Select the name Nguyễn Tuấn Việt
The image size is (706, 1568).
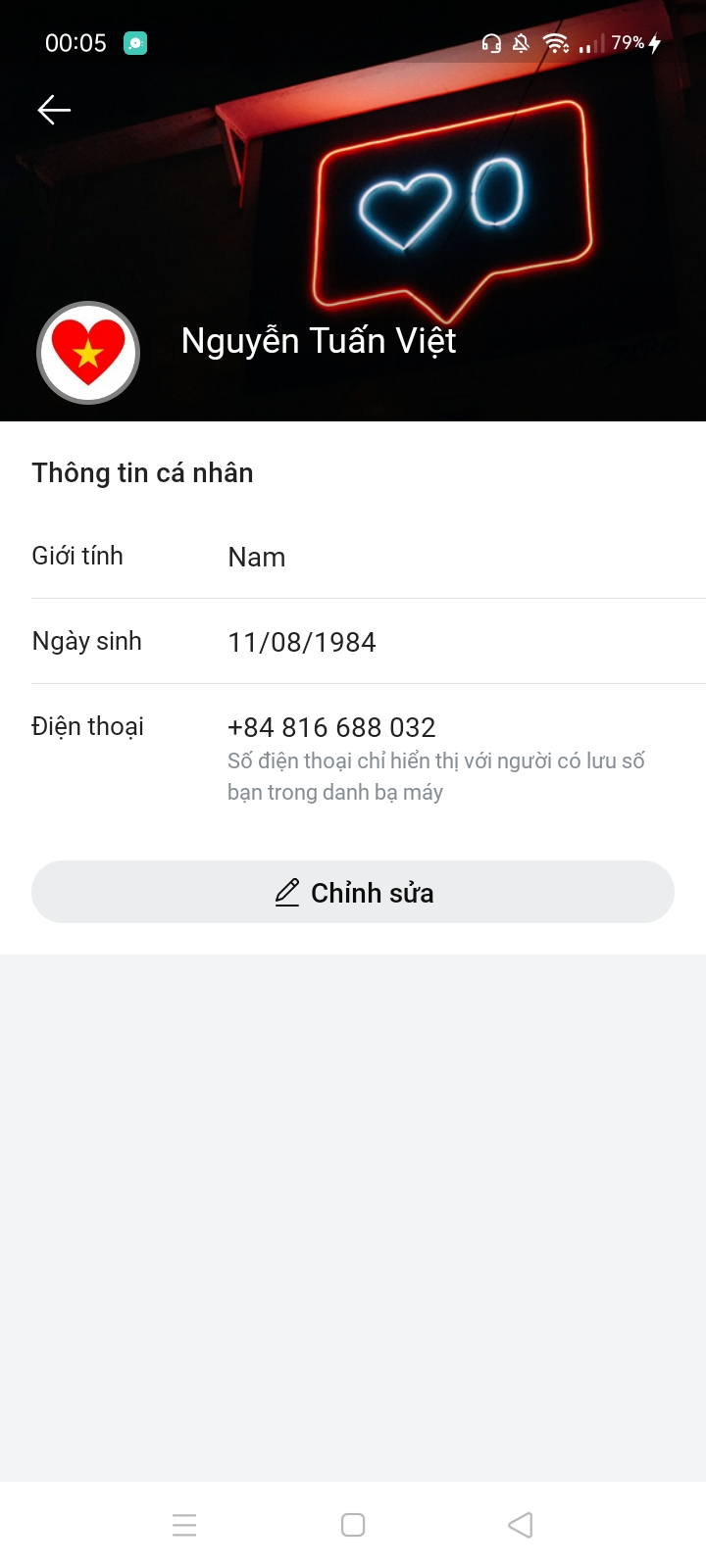[x=318, y=341]
